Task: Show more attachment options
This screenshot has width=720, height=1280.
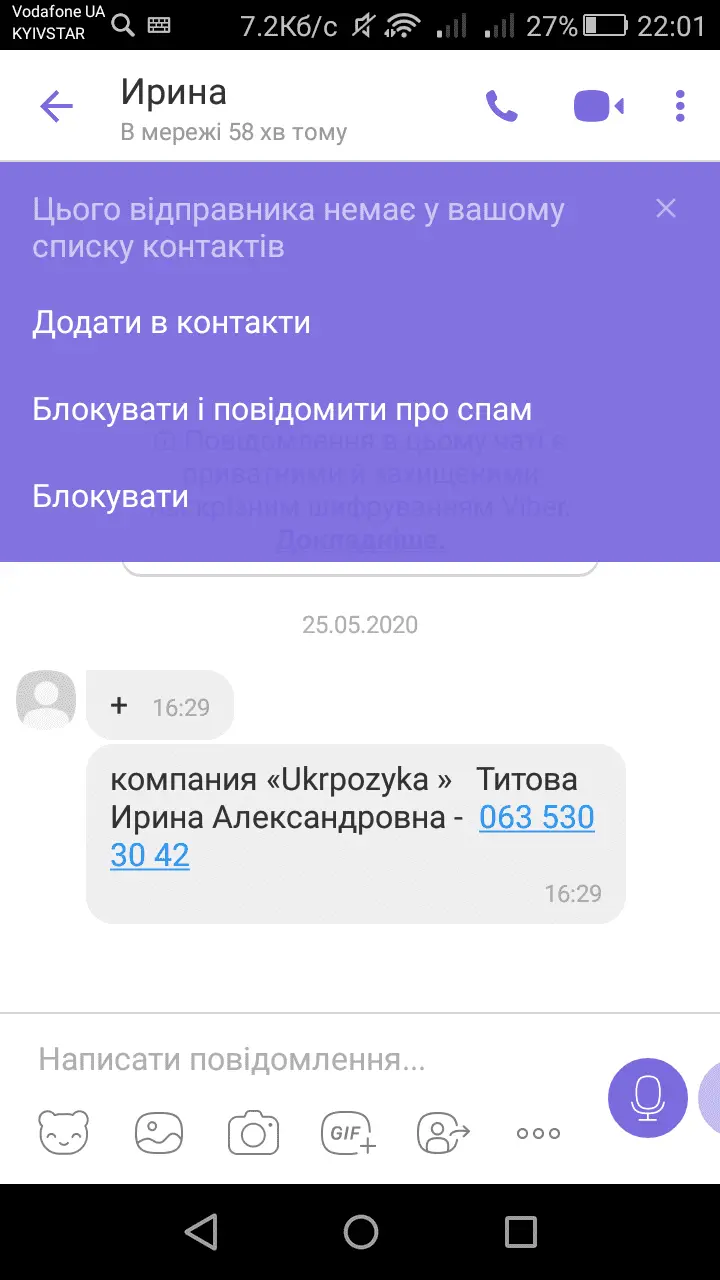Action: (538, 1133)
